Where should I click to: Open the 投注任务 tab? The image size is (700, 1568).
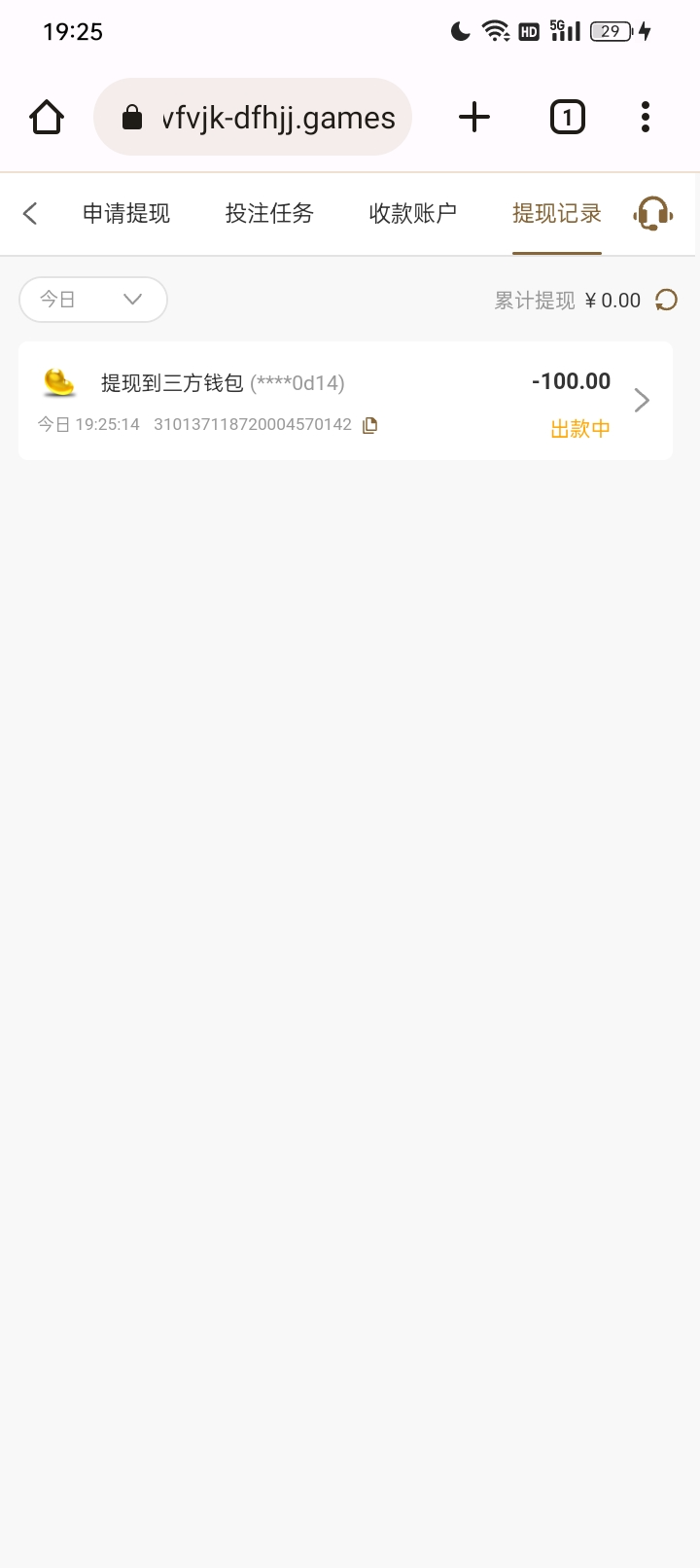[x=269, y=214]
